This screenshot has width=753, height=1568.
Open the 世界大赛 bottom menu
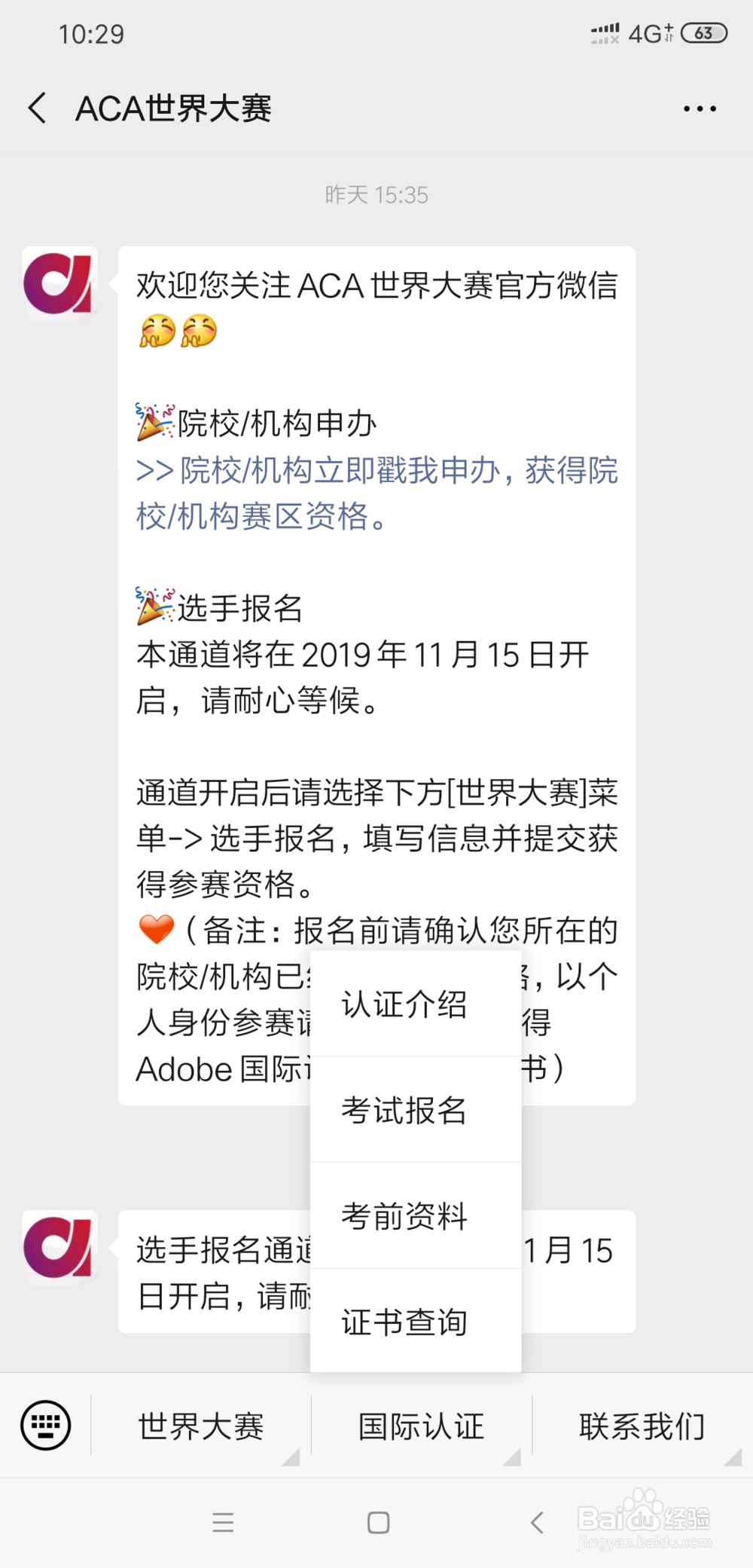click(201, 1426)
